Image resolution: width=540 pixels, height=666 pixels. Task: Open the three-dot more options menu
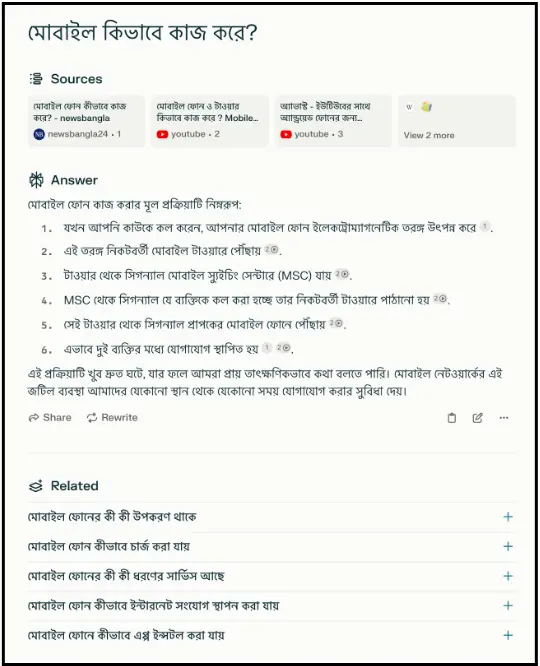pos(504,418)
